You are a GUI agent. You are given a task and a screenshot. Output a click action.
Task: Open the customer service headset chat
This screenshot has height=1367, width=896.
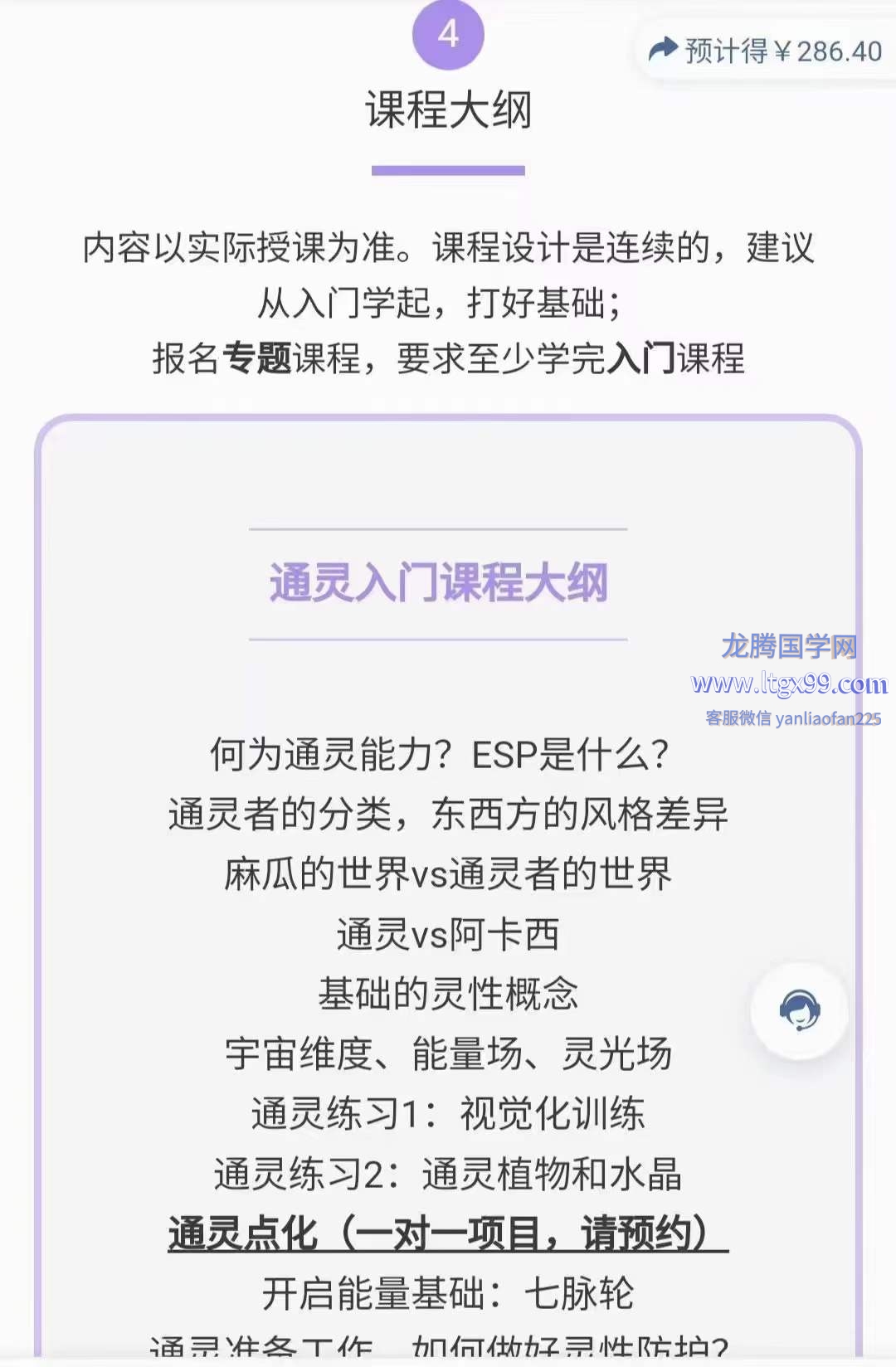click(x=799, y=1010)
